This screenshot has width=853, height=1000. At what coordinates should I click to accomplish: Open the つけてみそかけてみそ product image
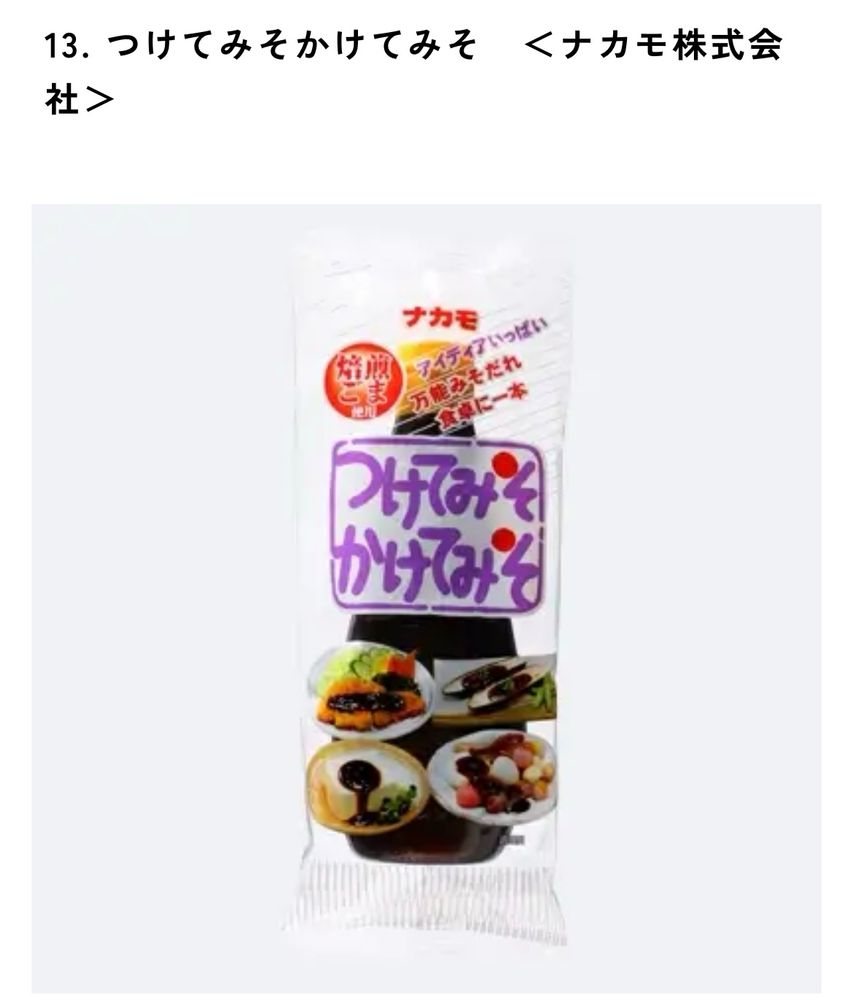(x=426, y=598)
